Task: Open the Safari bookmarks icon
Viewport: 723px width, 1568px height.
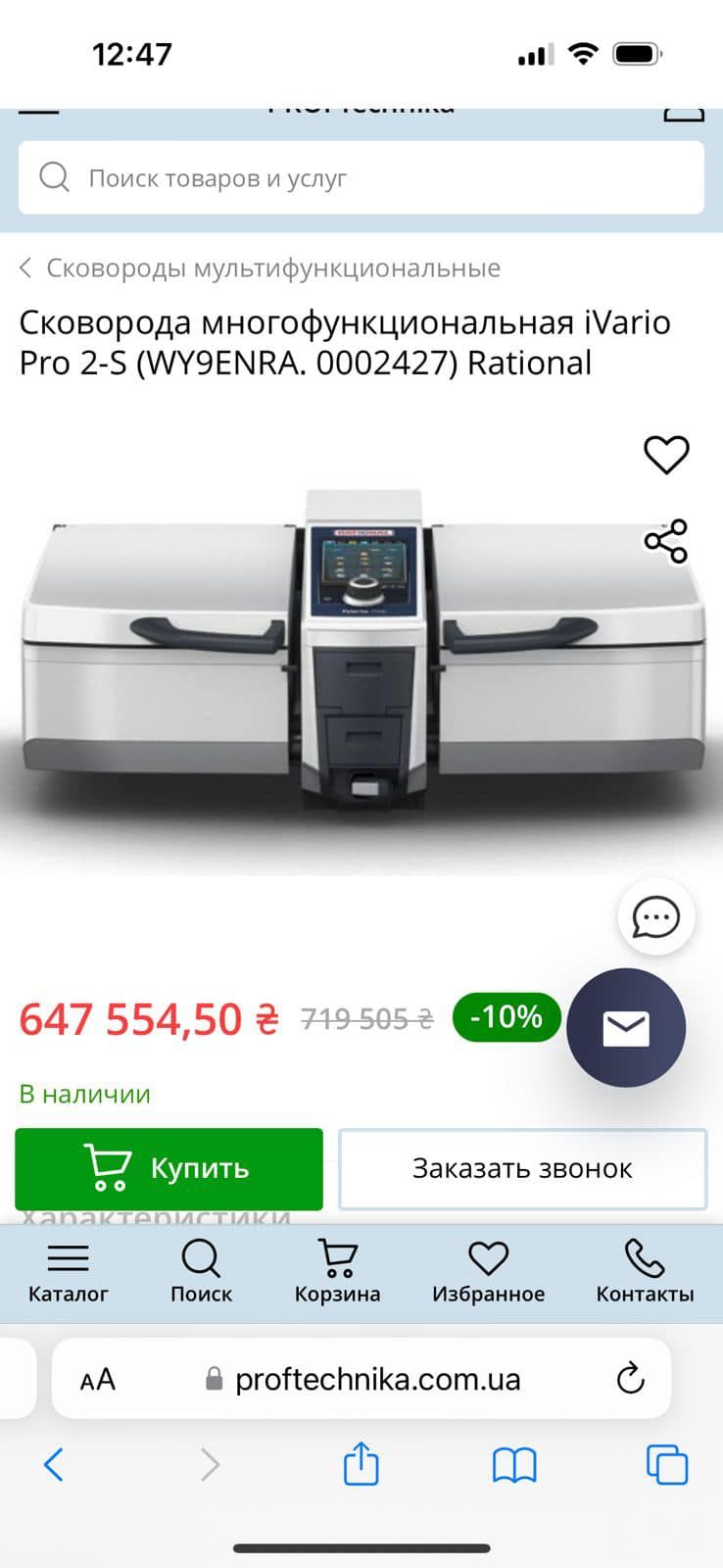Action: [513, 1465]
